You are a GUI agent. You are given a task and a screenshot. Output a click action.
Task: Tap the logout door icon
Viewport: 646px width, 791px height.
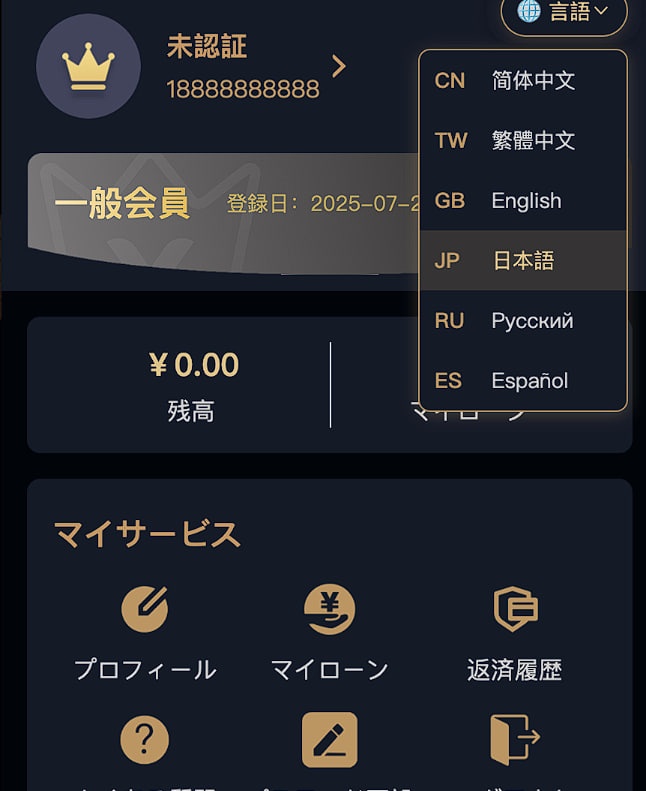point(515,740)
